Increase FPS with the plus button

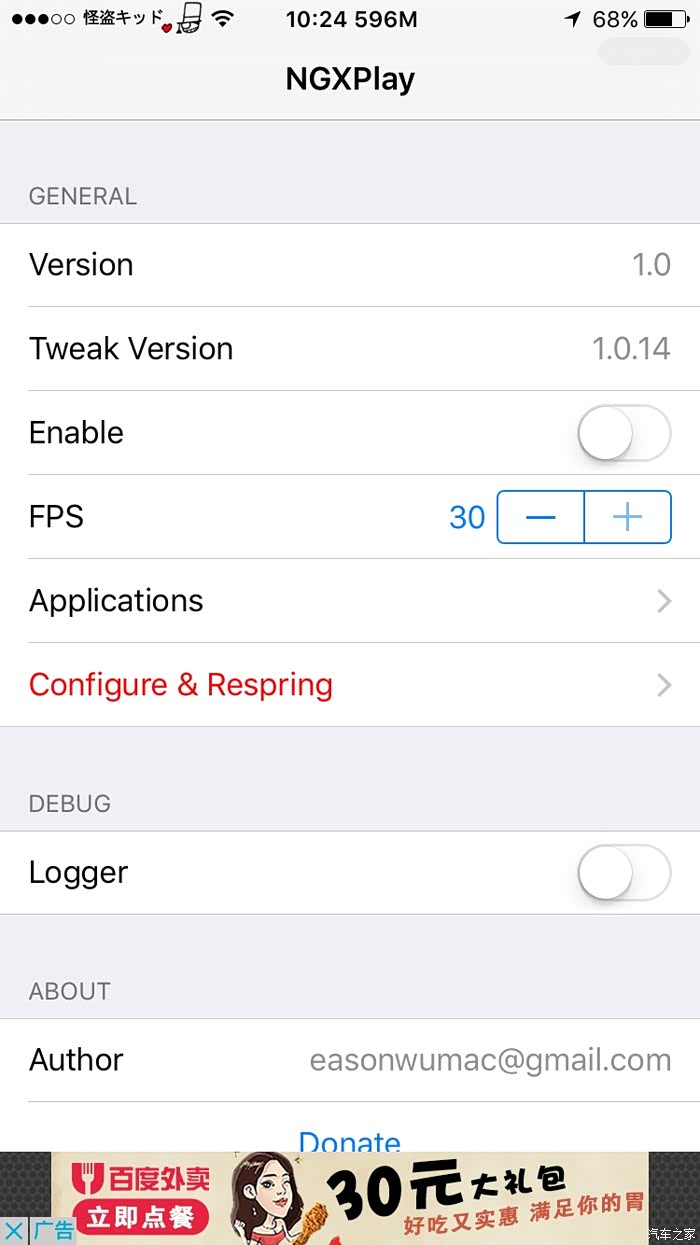tap(628, 517)
